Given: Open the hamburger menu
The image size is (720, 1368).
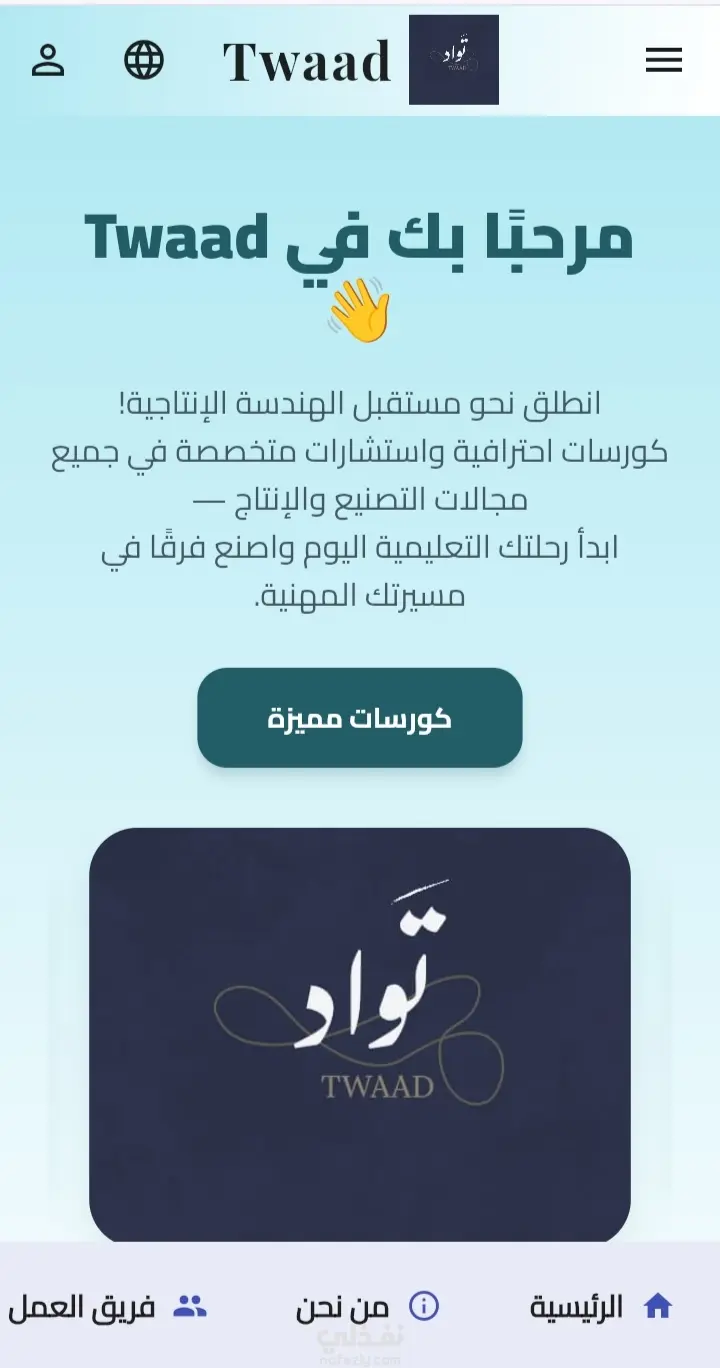Looking at the screenshot, I should (x=664, y=60).
